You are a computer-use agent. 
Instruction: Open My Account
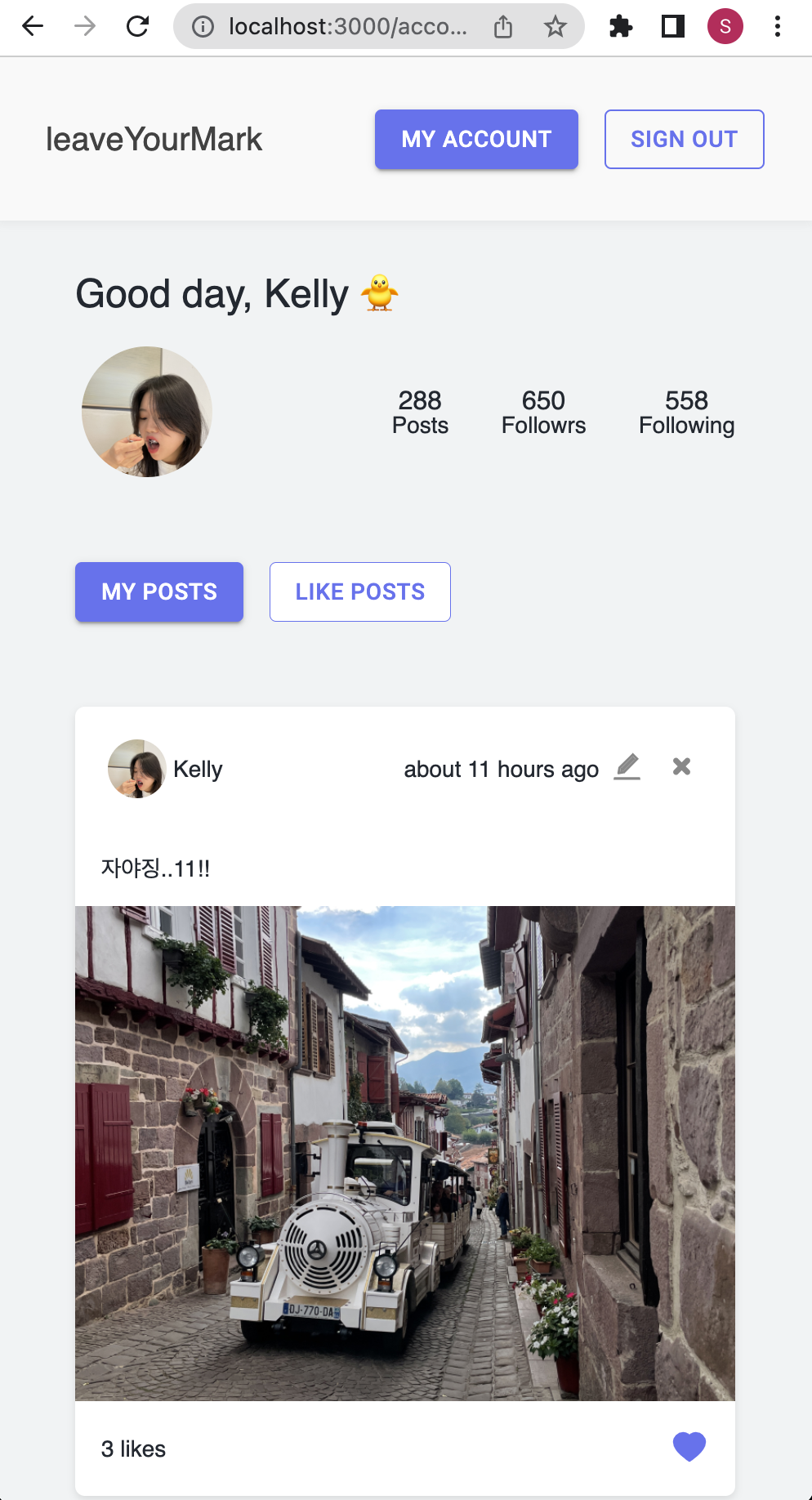tap(476, 140)
